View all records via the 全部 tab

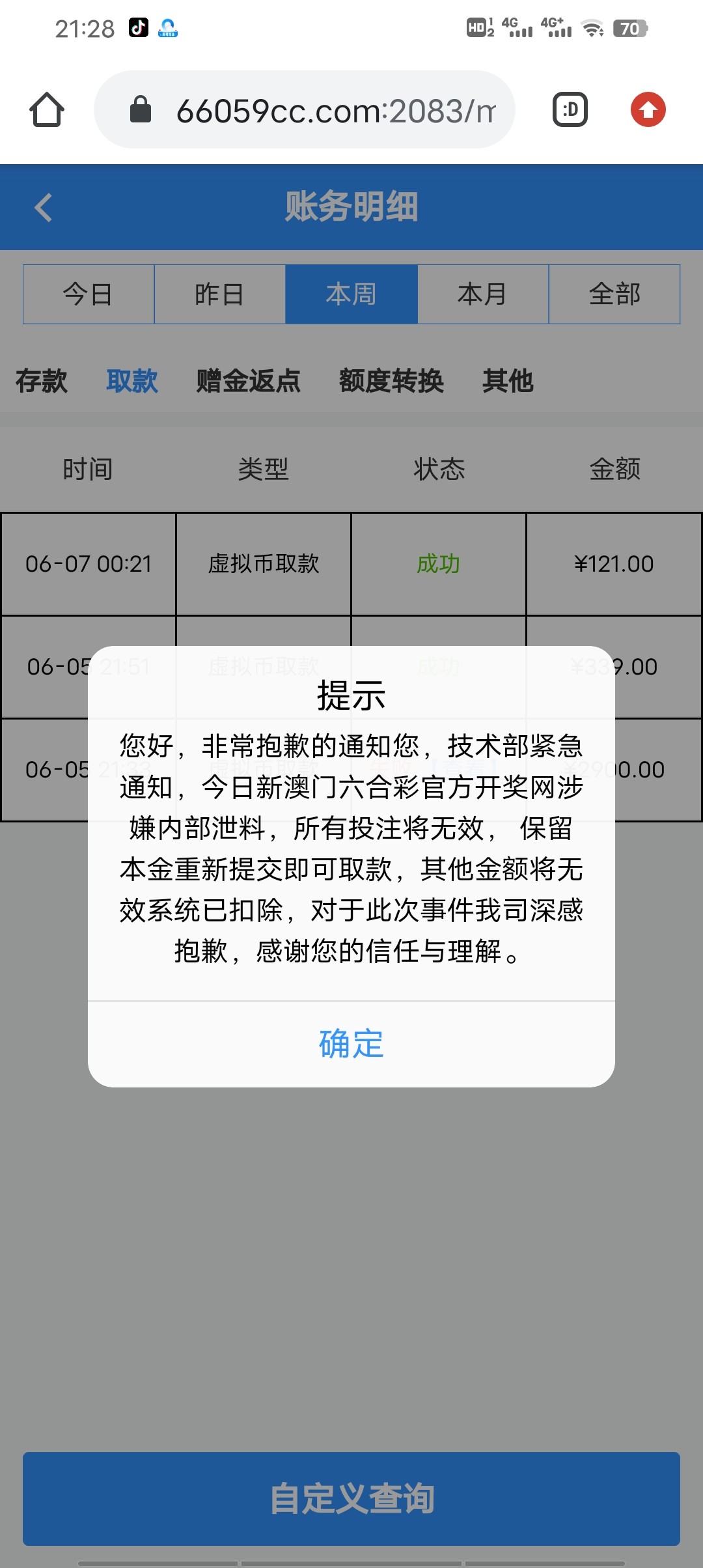(614, 294)
